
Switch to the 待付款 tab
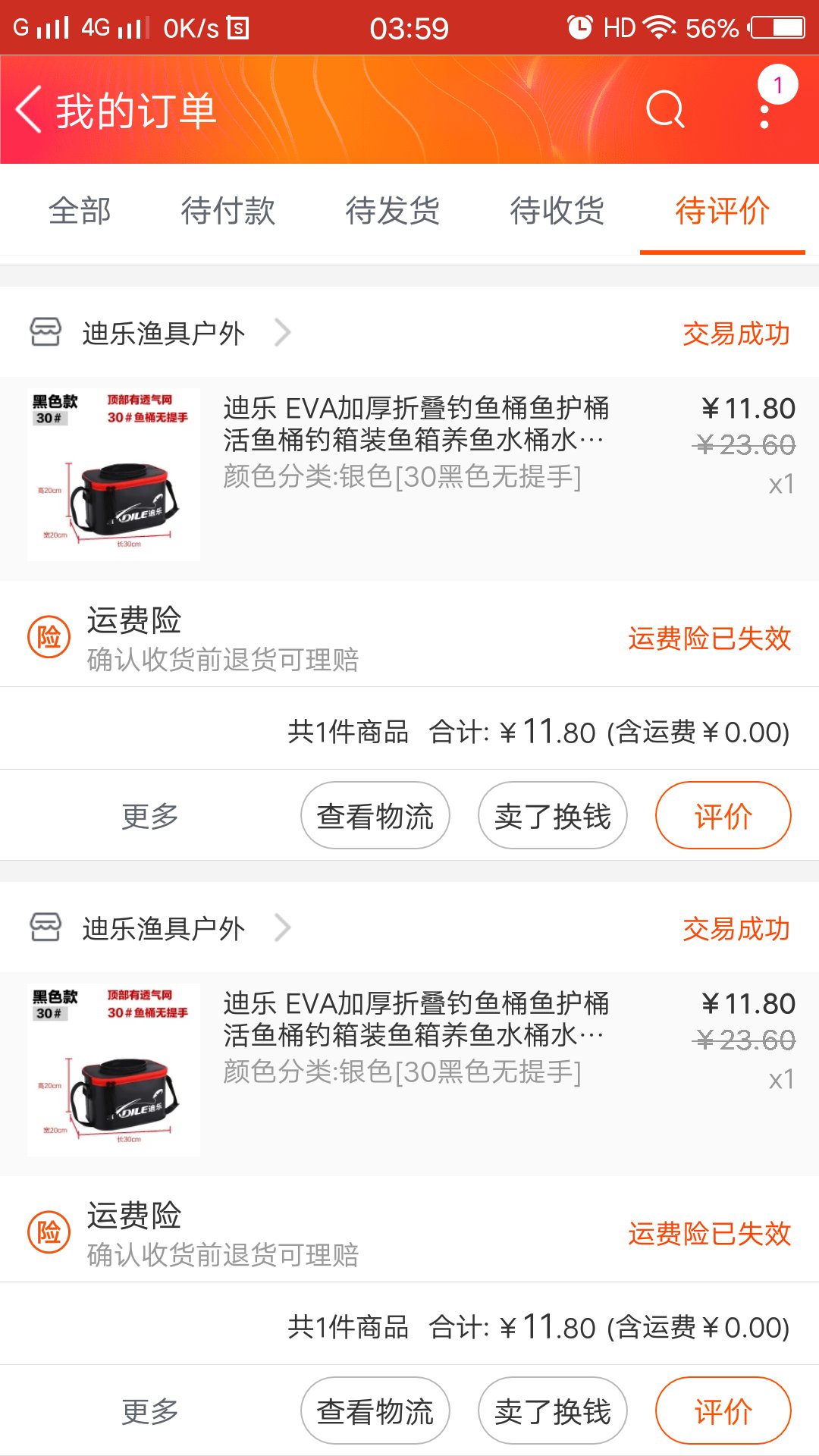[x=227, y=211]
